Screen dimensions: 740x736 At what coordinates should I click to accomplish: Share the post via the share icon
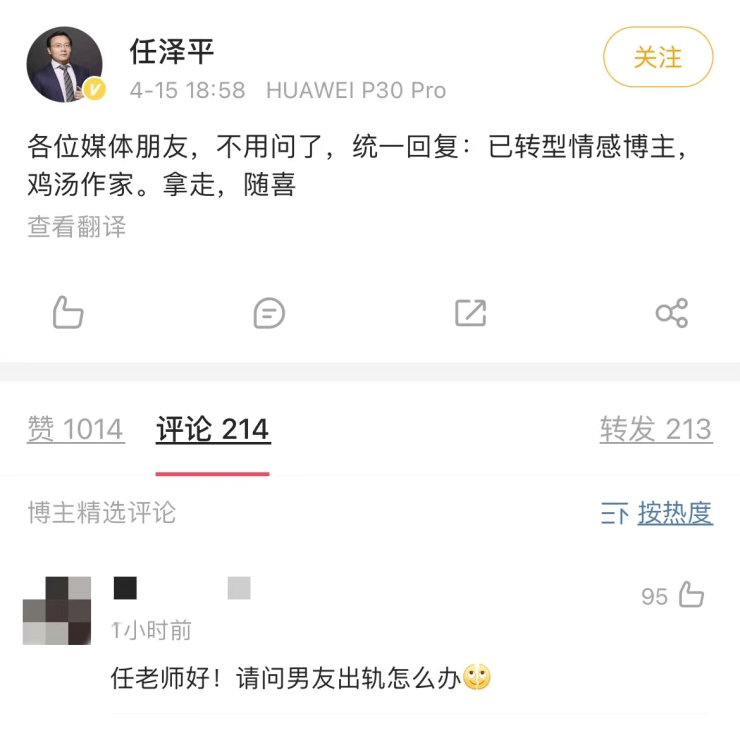[671, 313]
